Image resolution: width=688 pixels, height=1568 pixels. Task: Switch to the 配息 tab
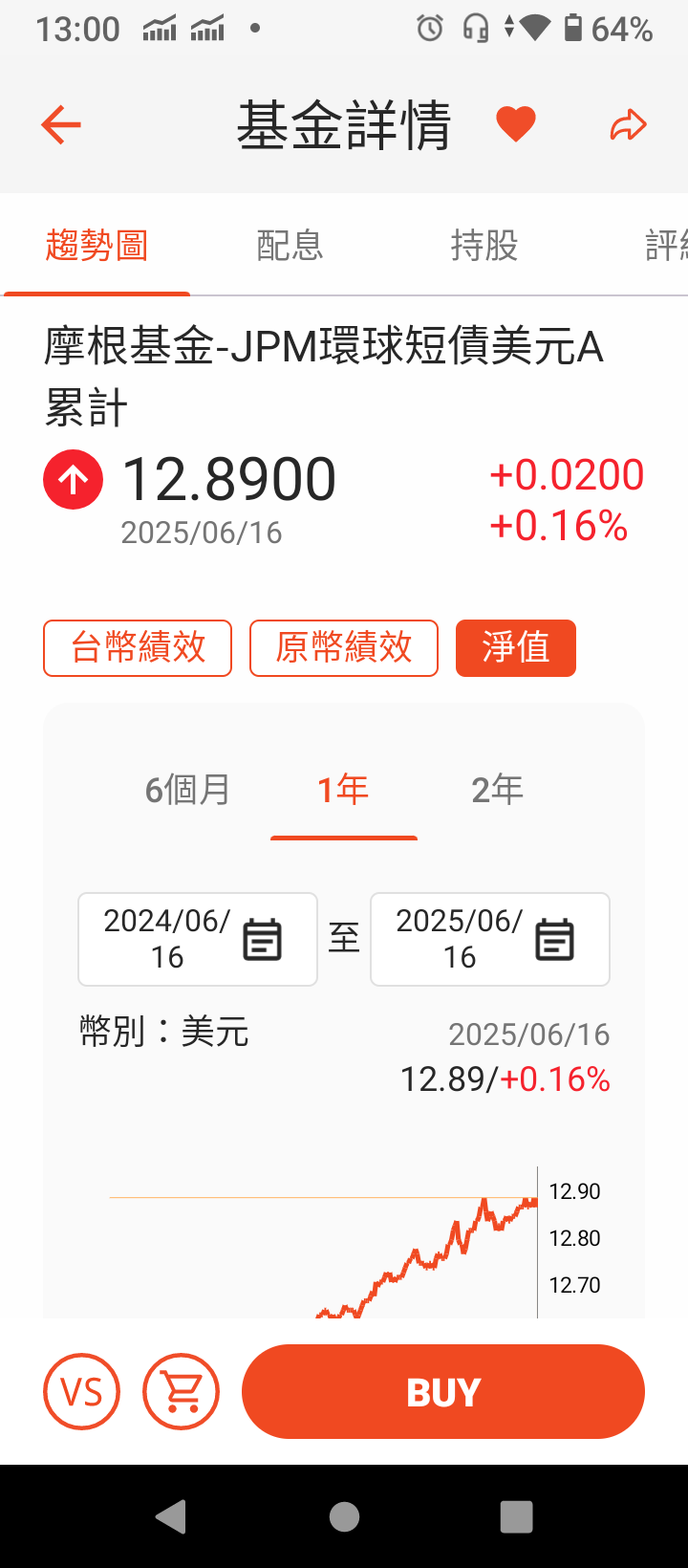tap(290, 246)
